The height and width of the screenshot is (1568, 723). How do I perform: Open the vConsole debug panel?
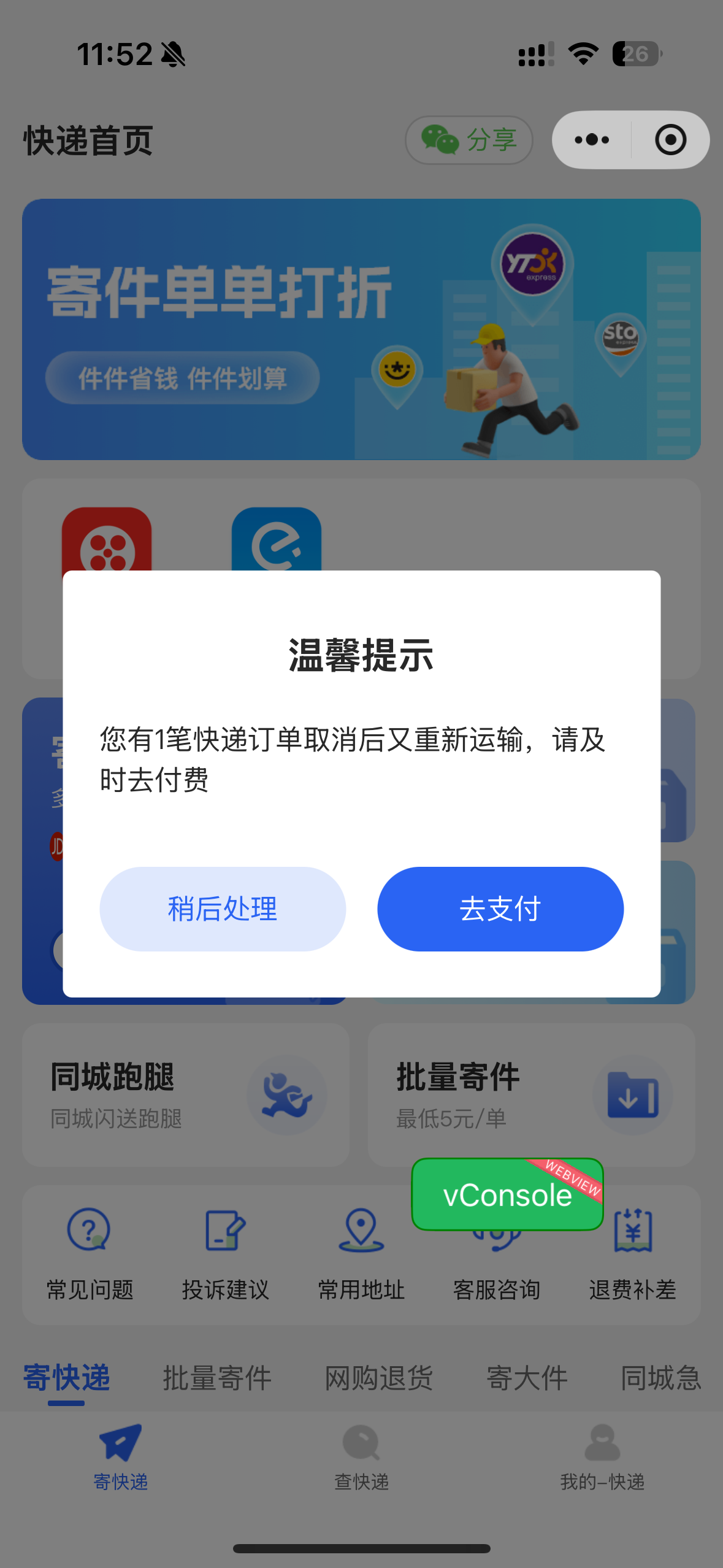tap(507, 1194)
